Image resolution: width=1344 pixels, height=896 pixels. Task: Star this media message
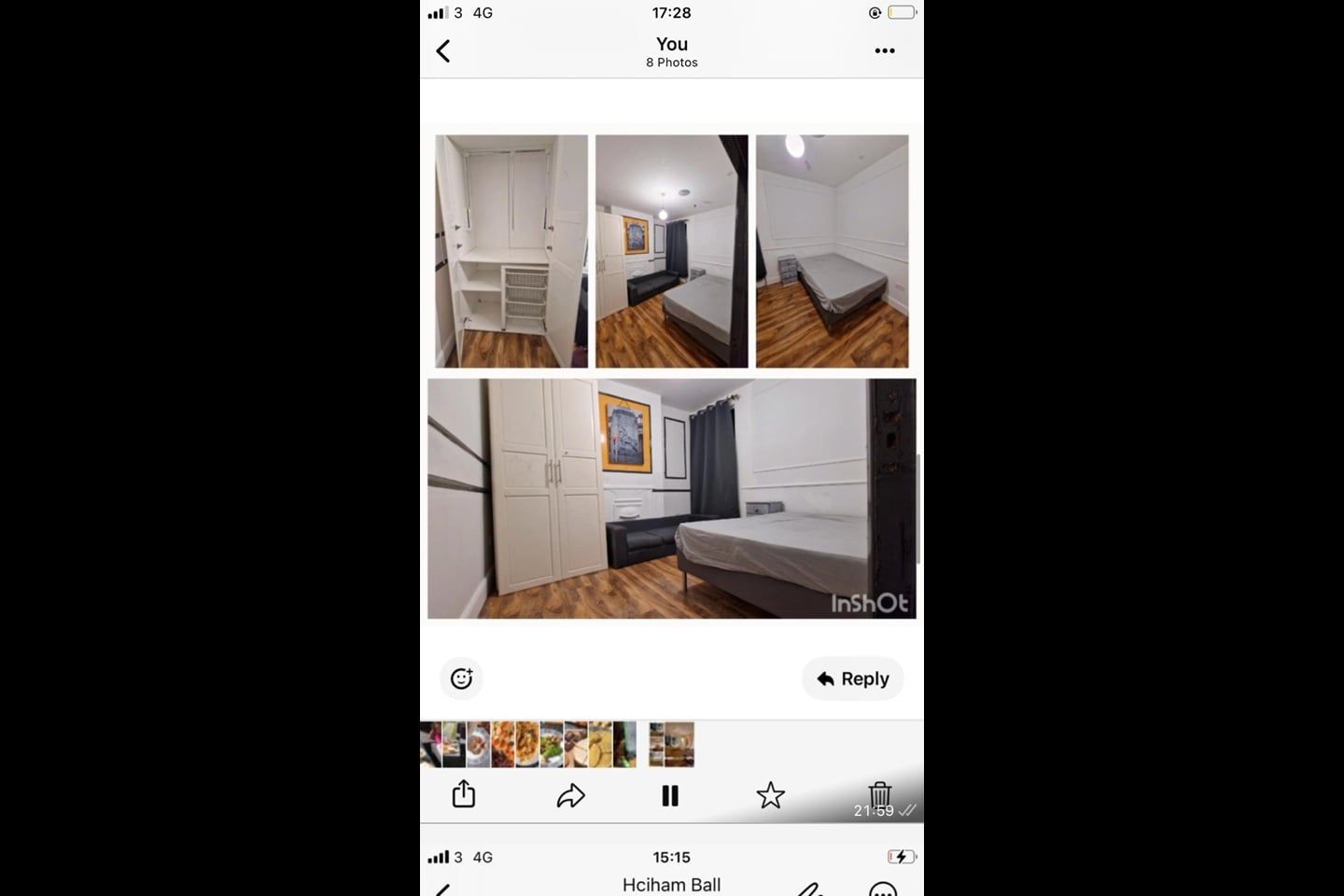770,795
